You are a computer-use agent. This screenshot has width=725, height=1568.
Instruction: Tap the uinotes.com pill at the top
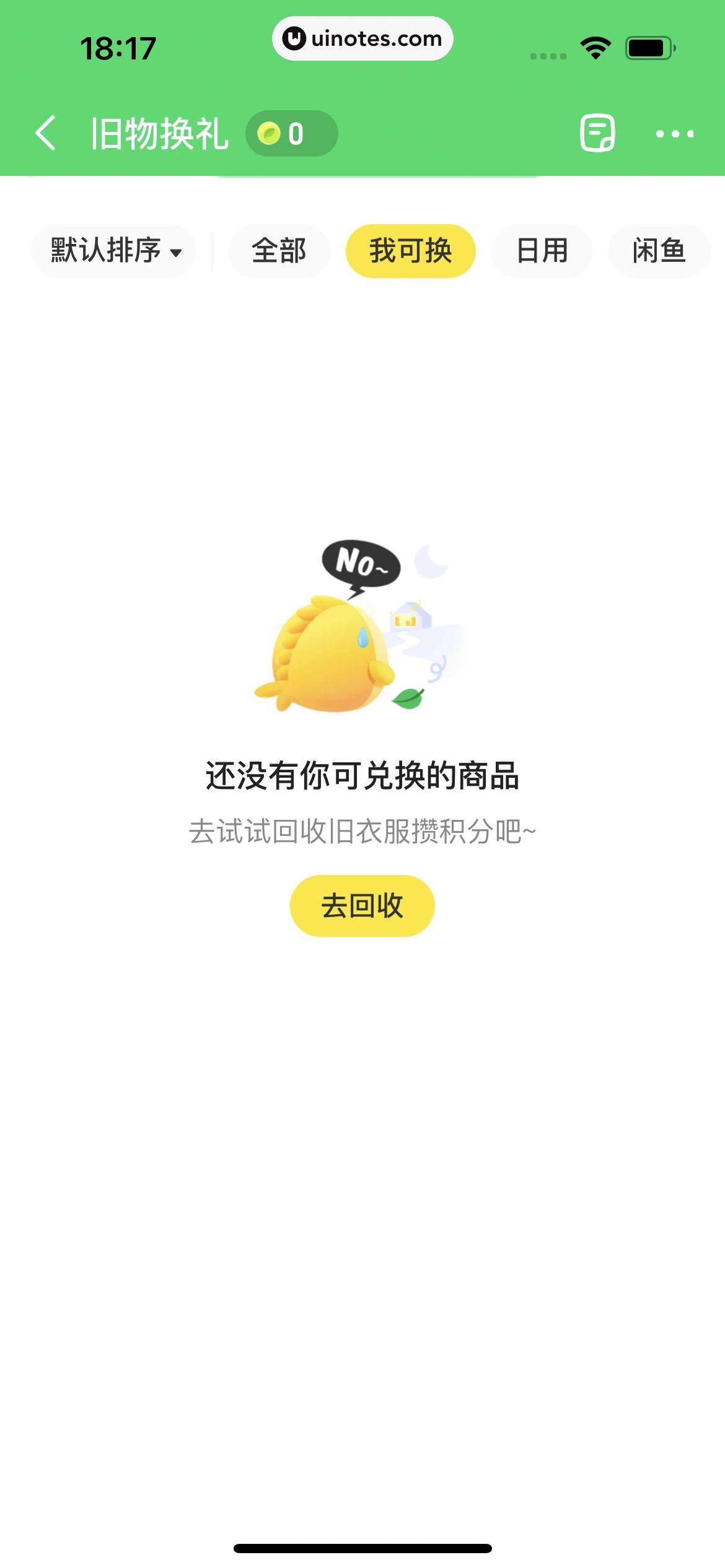(362, 38)
